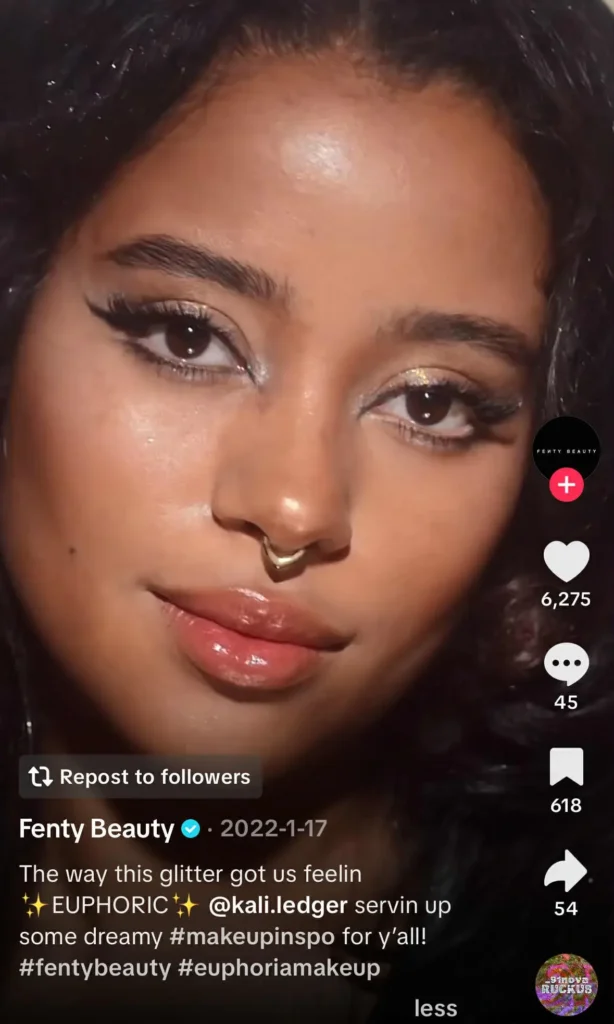Tap Repost to followers
This screenshot has width=614, height=1024.
(140, 777)
